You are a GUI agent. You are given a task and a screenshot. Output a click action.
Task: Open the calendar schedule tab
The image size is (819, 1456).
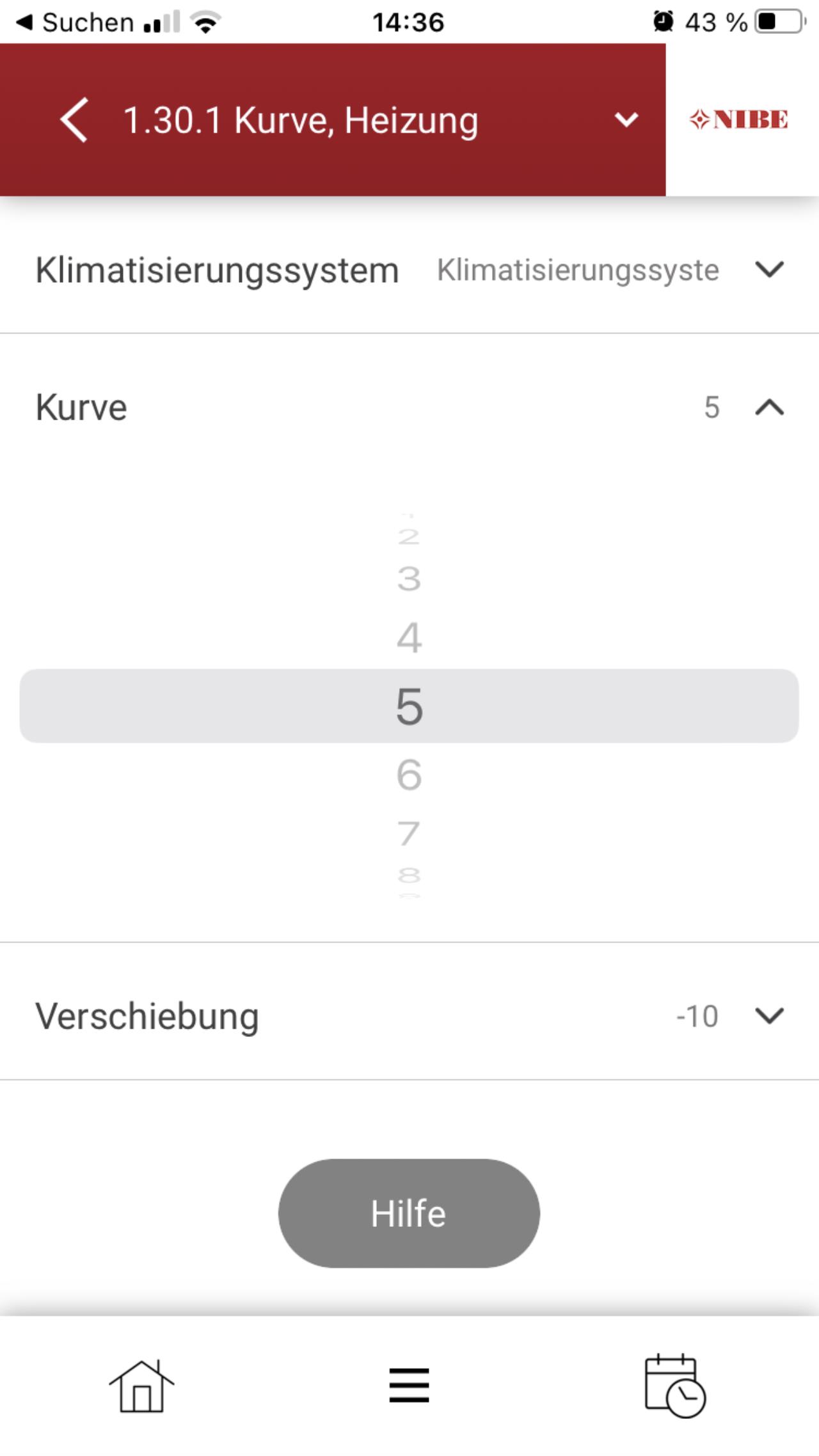675,1386
